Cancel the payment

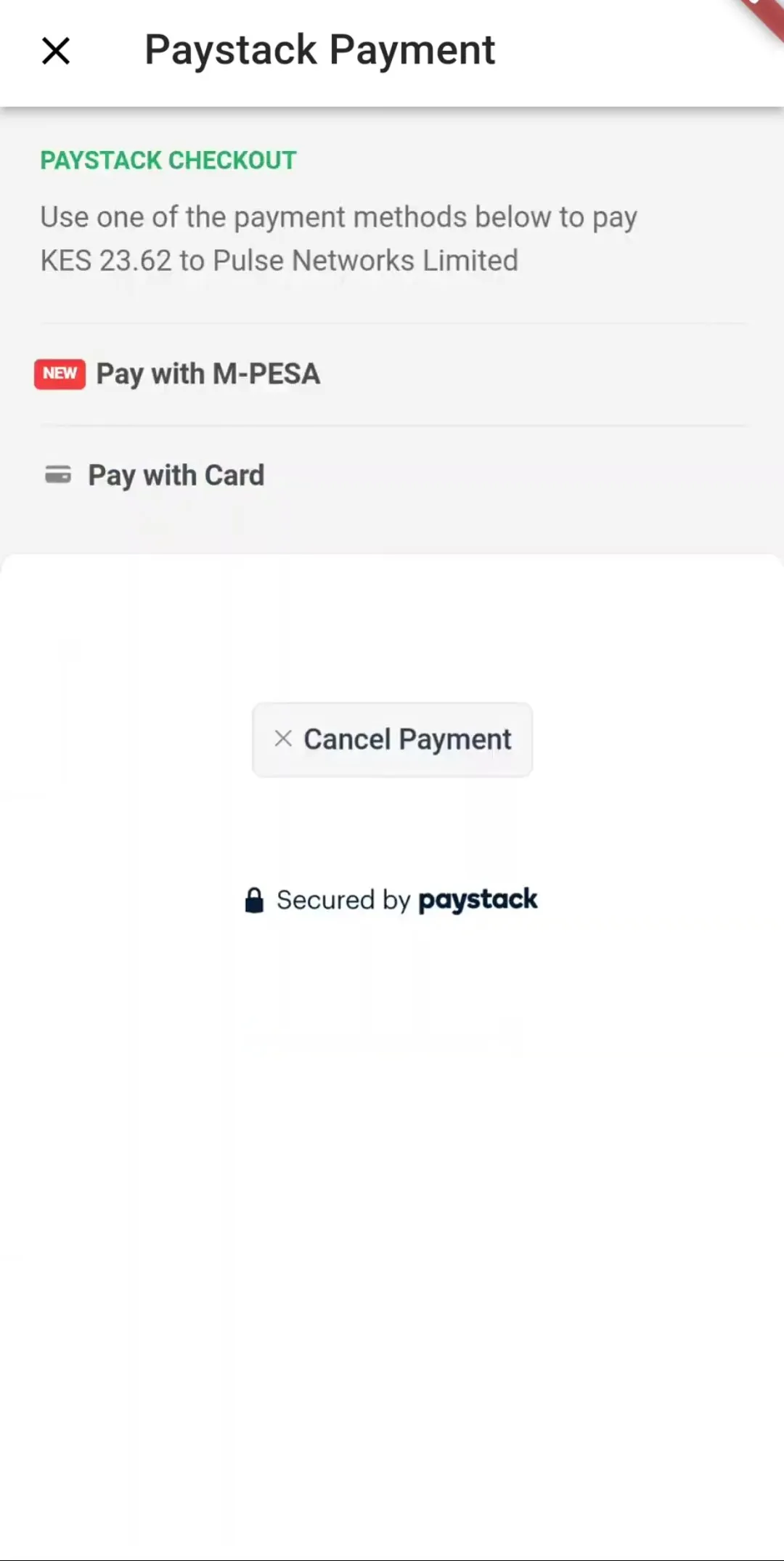pyautogui.click(x=392, y=739)
